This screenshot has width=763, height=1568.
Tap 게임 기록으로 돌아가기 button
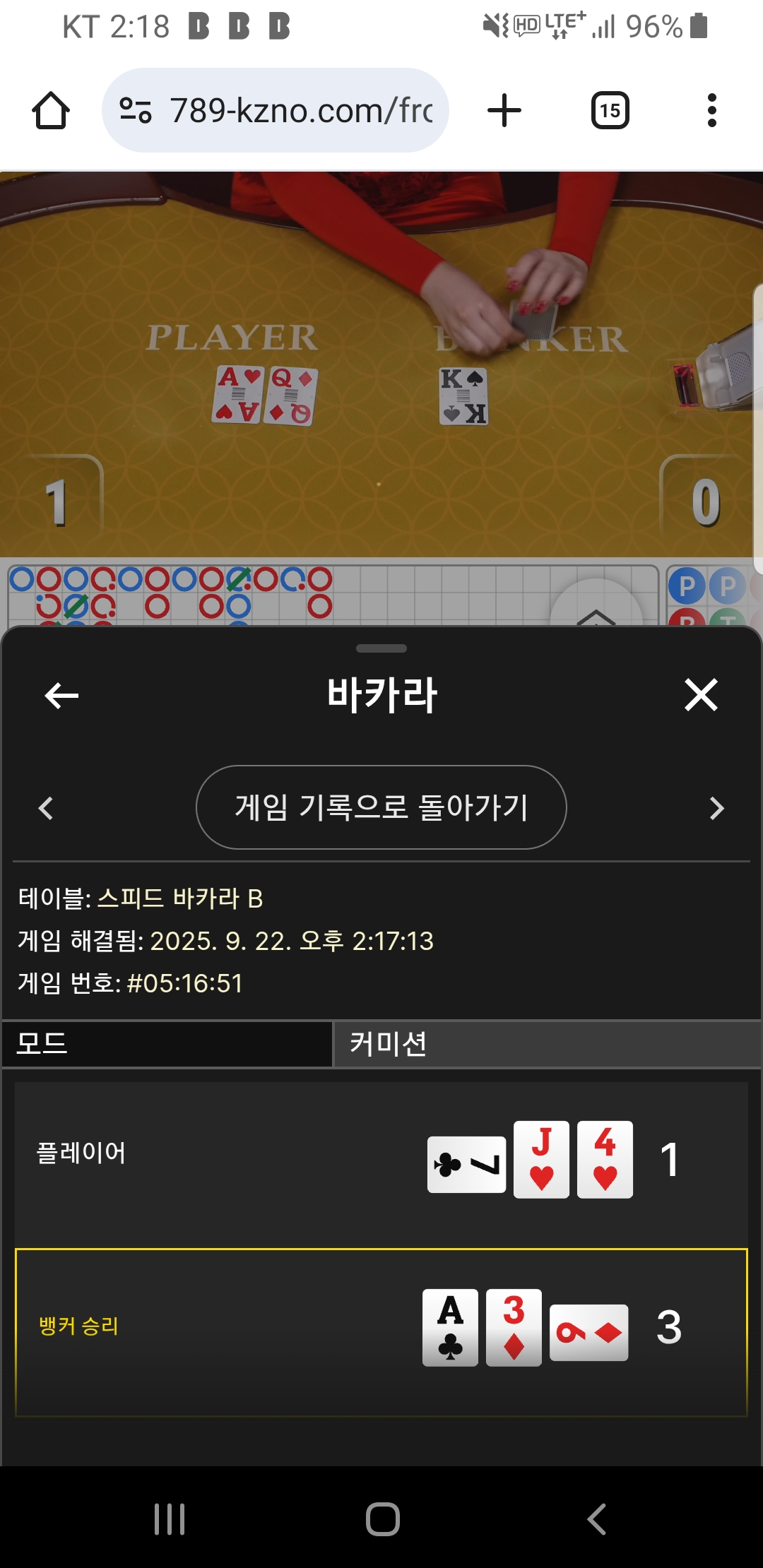click(x=381, y=807)
